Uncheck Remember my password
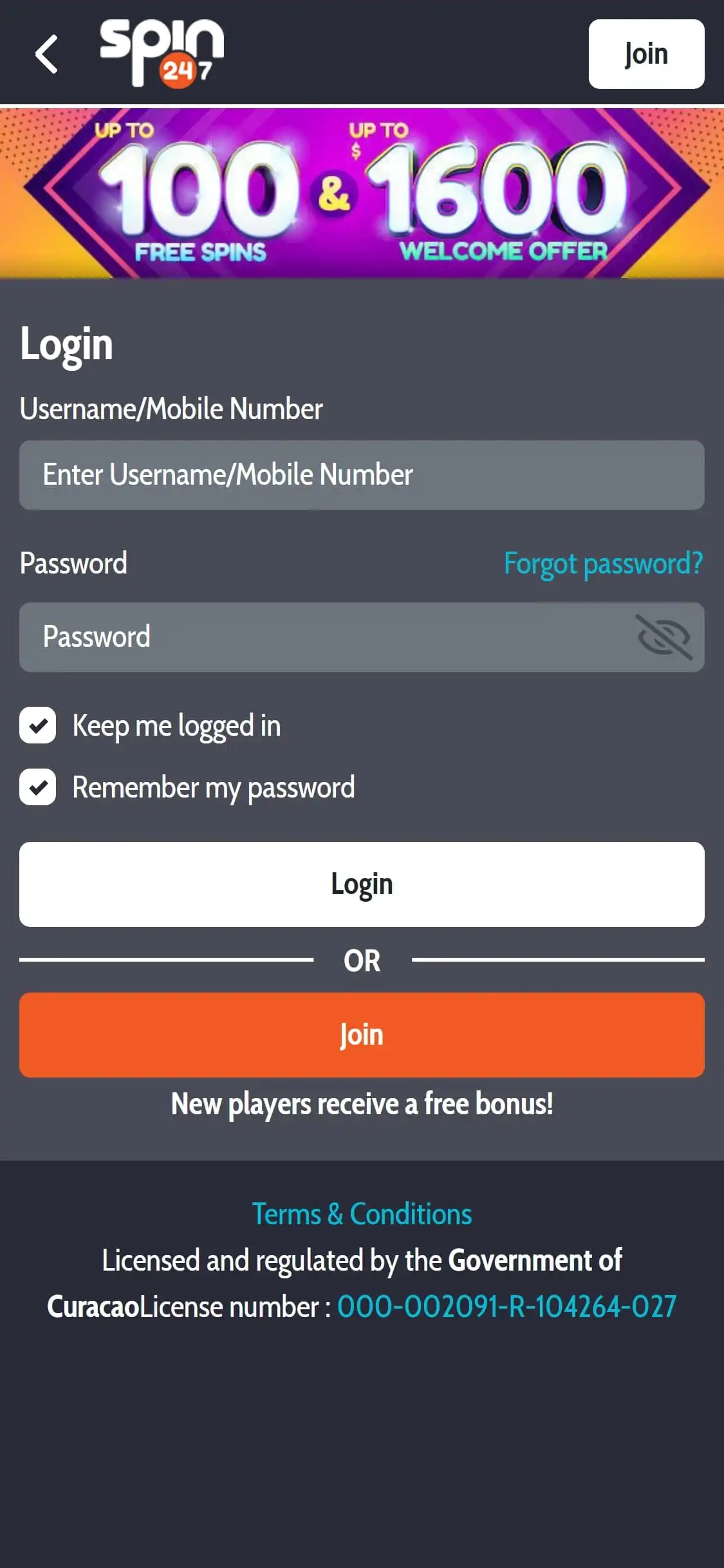The width and height of the screenshot is (724, 1568). (38, 787)
